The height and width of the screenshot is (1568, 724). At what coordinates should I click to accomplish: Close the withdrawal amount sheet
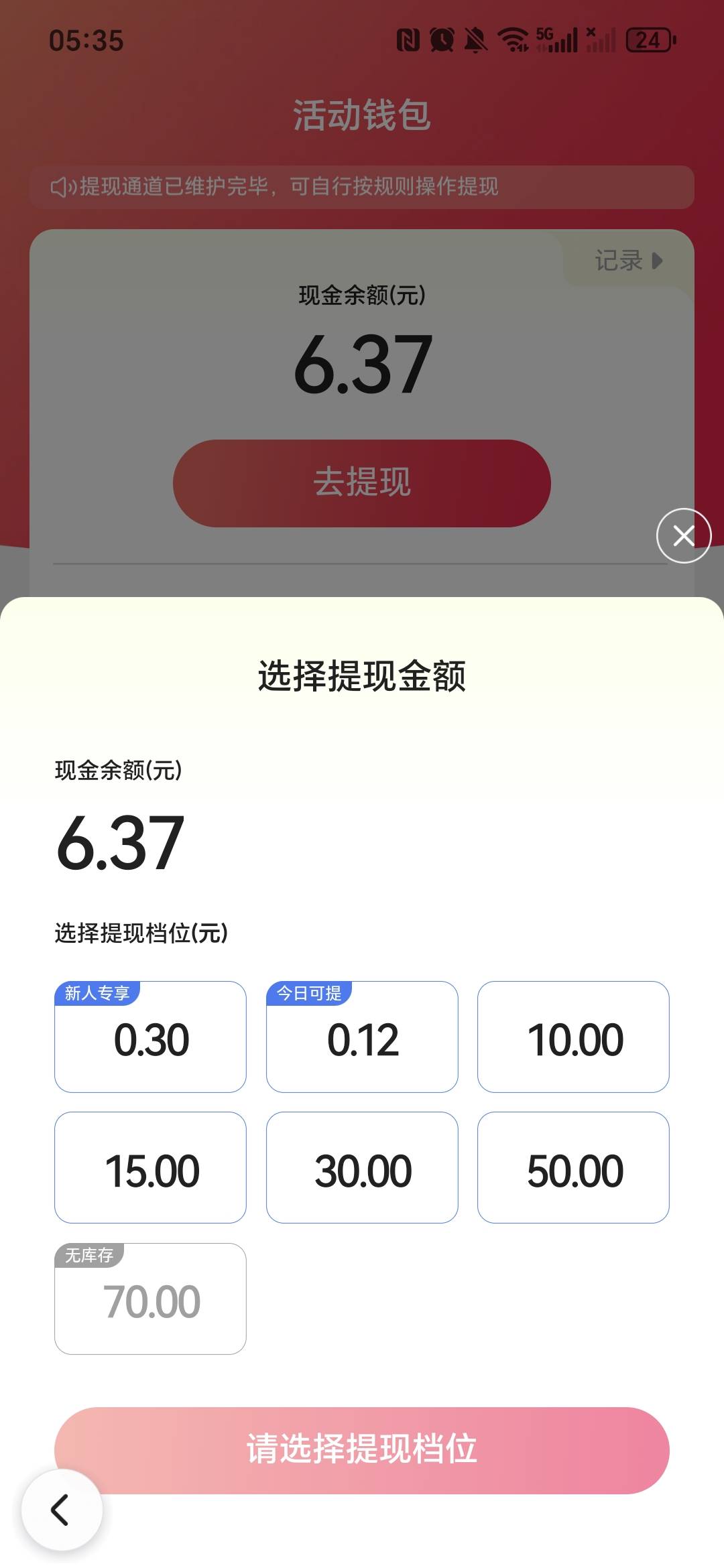684,536
